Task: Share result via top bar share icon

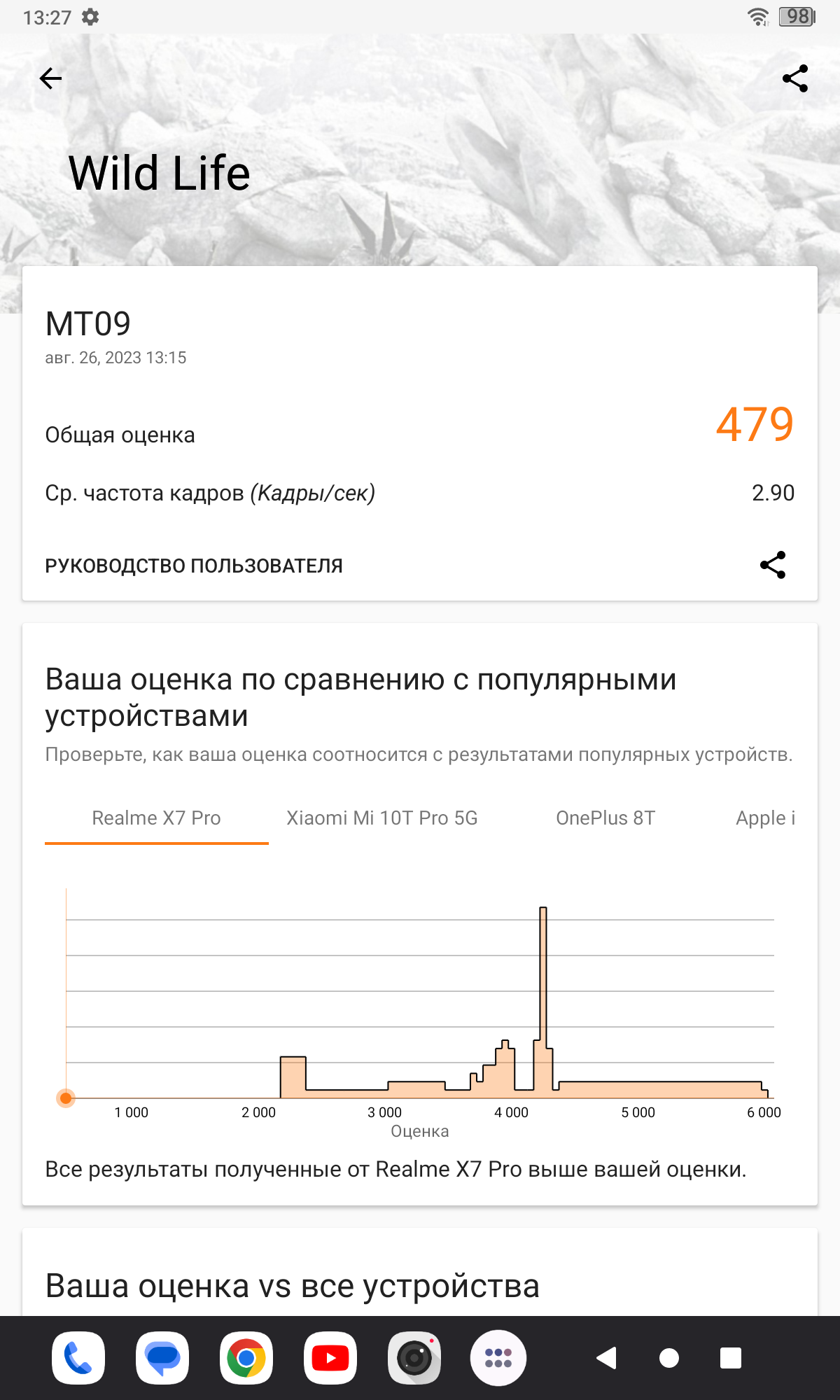Action: point(795,78)
